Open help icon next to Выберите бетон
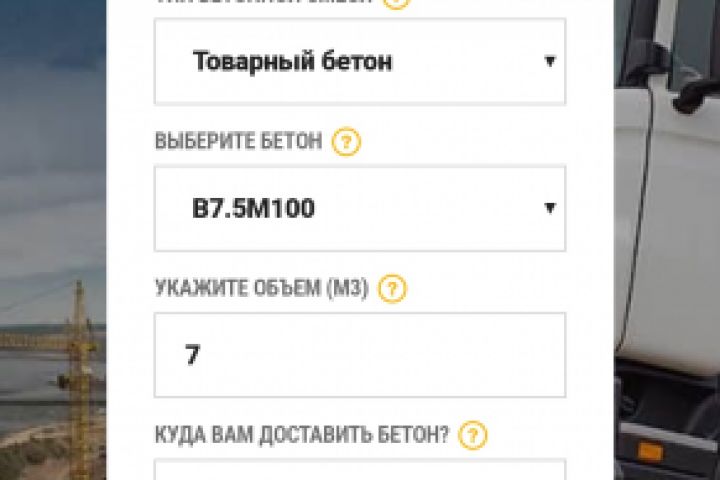Viewport: 720px width, 480px height. [346, 142]
